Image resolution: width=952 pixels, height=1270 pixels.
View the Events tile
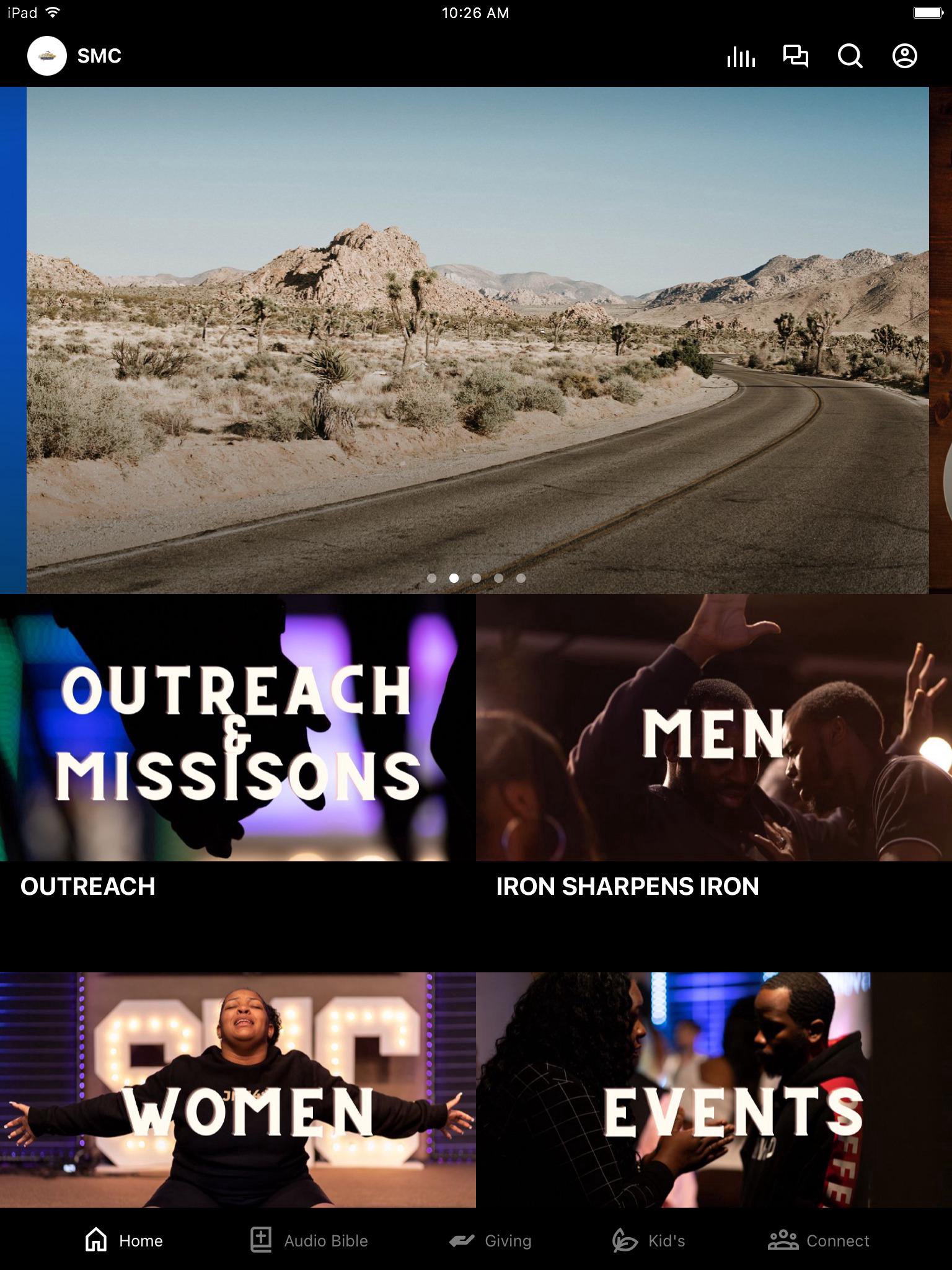click(x=713, y=1090)
